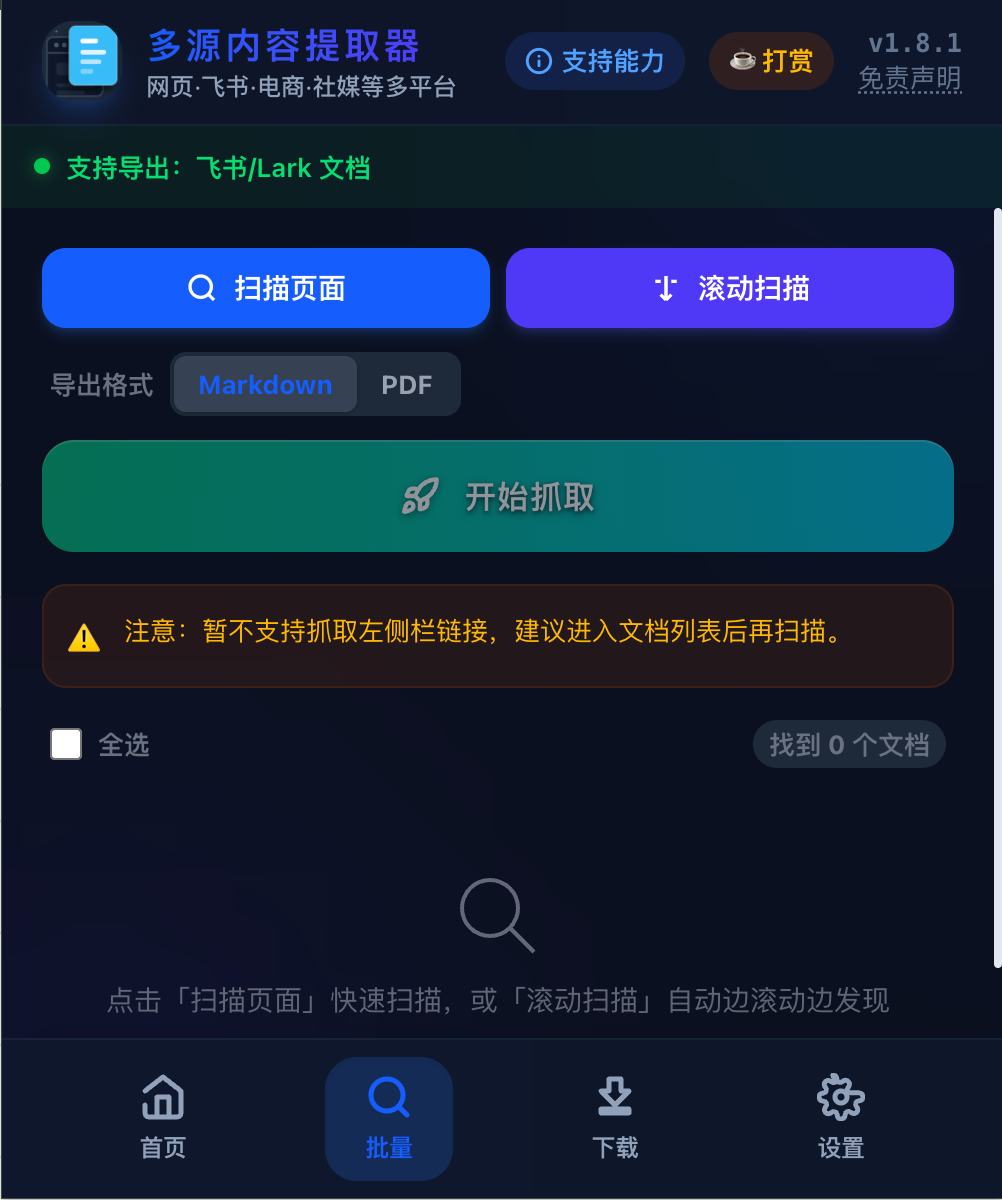Open the 设置 tab

[x=841, y=1117]
